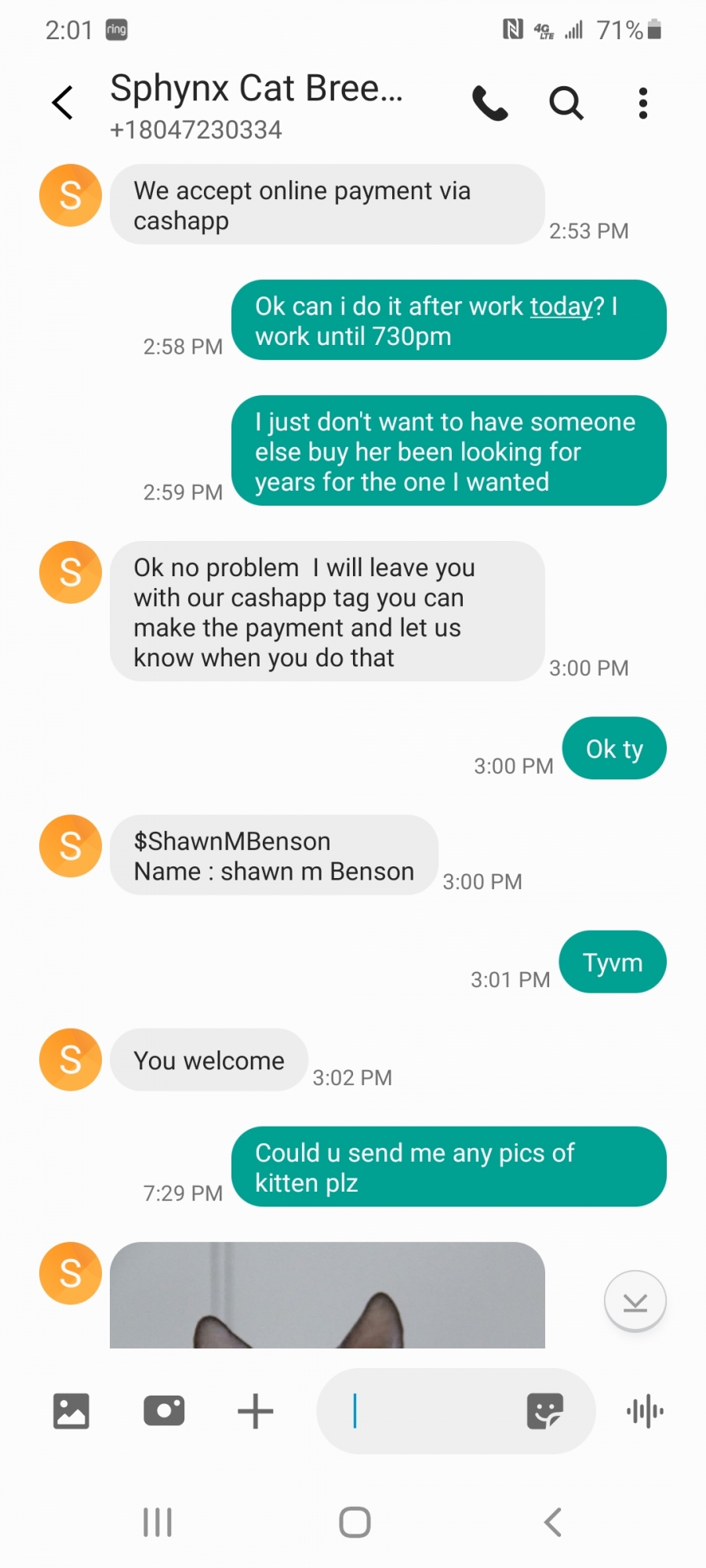
Task: Call the Sphynx Cat Breeder contact
Action: 490,103
